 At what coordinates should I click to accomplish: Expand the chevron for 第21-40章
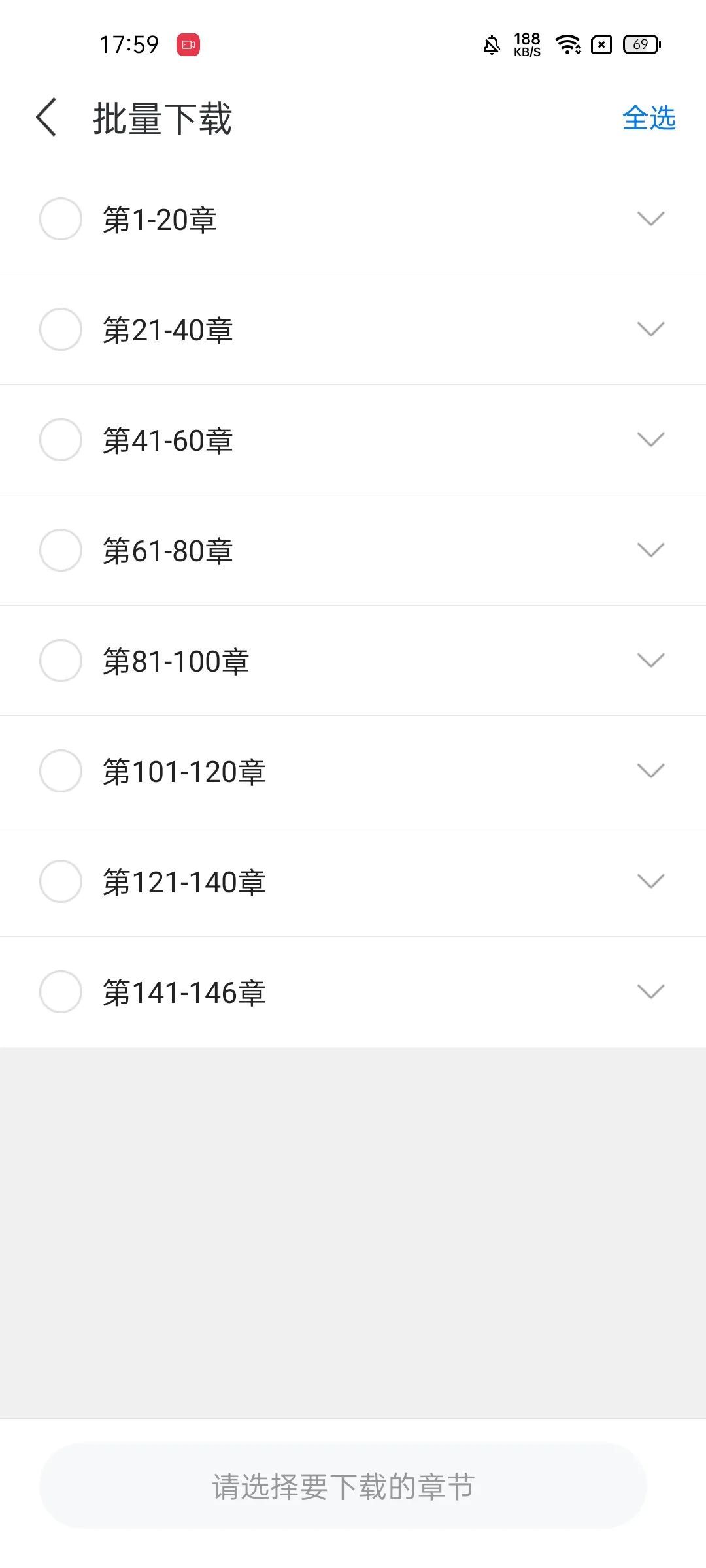(x=650, y=329)
